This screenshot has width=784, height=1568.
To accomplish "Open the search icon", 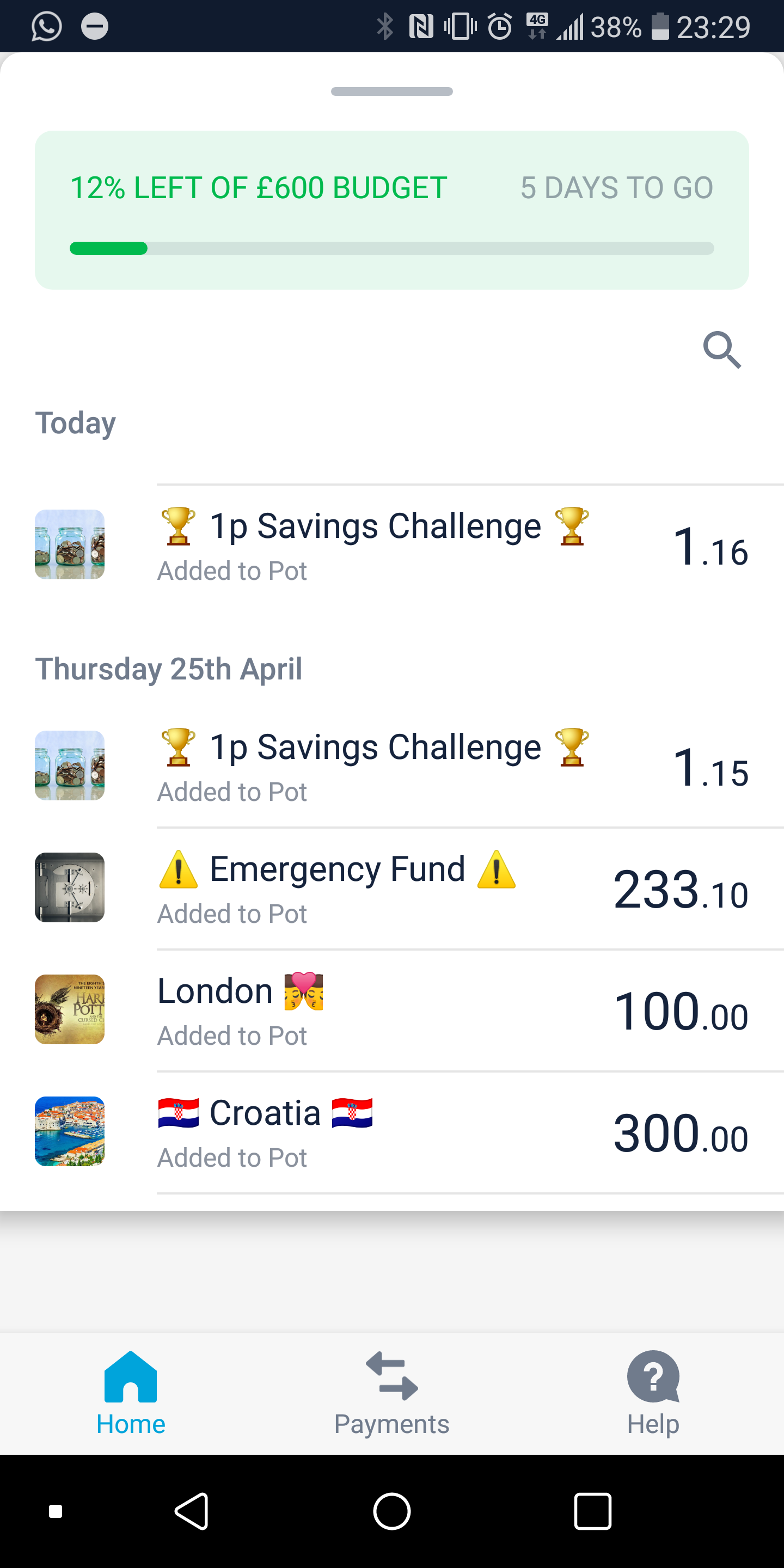I will tap(721, 351).
